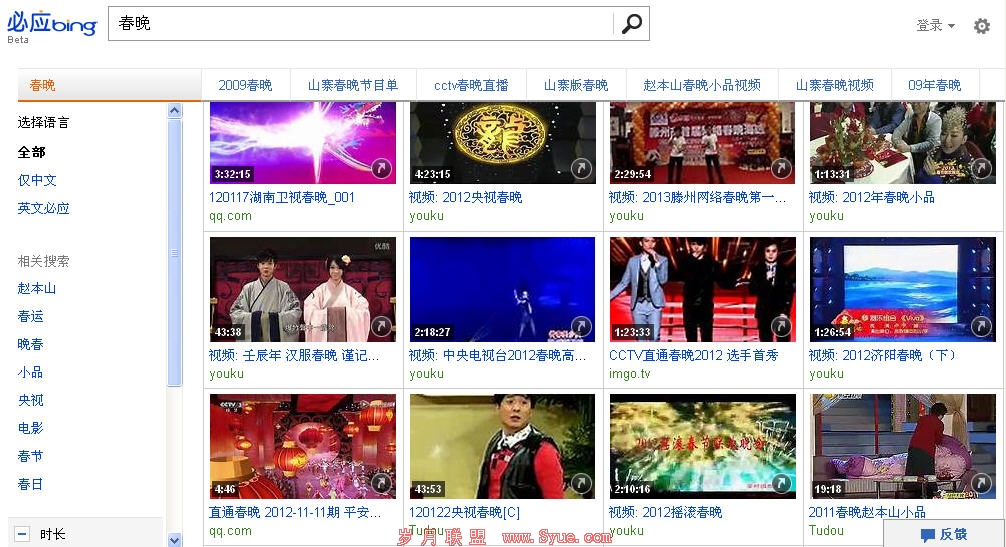
Task: Open related search 央视 in sidebar
Action: point(30,400)
